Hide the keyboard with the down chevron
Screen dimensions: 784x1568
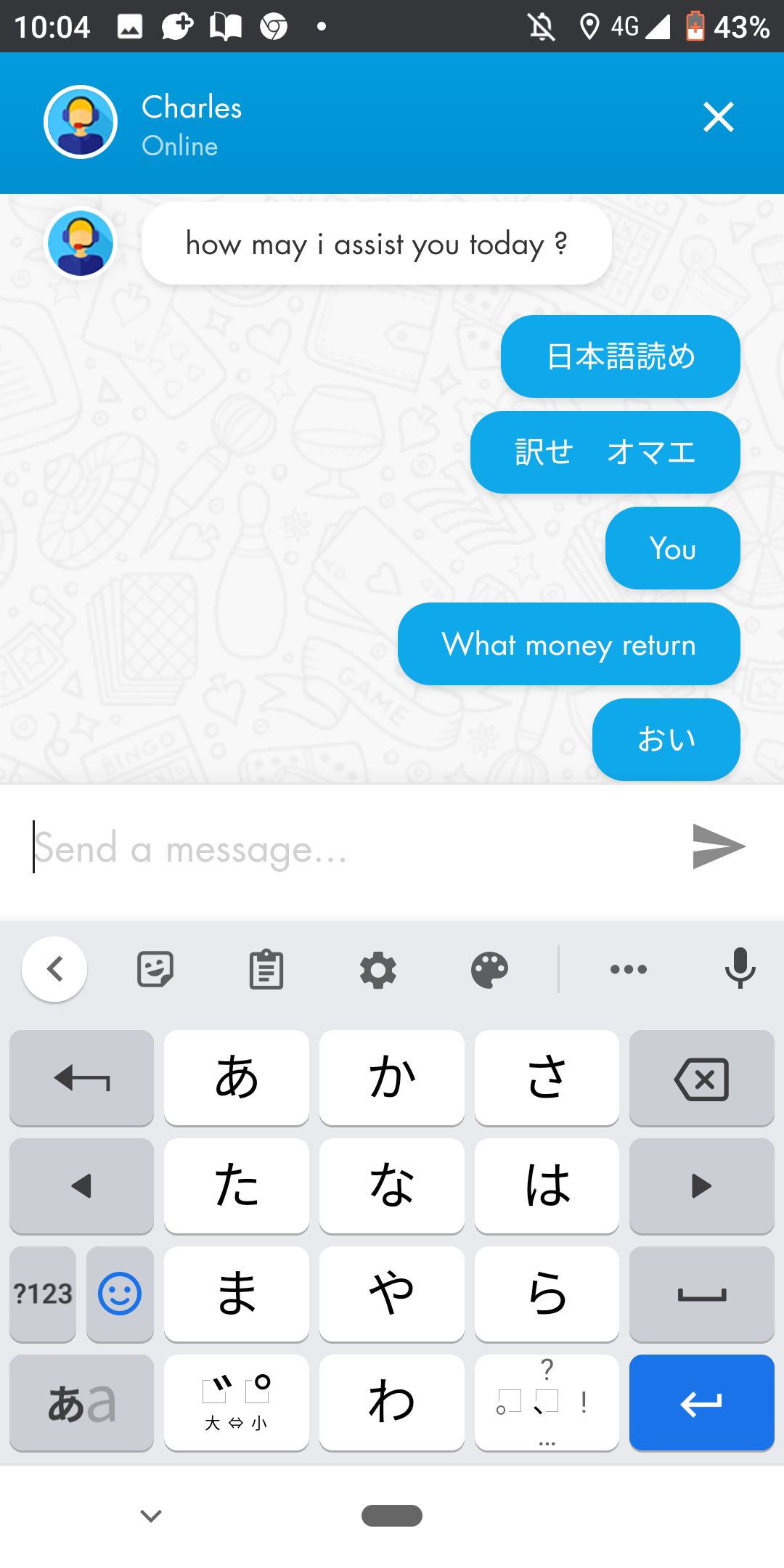point(151,1516)
